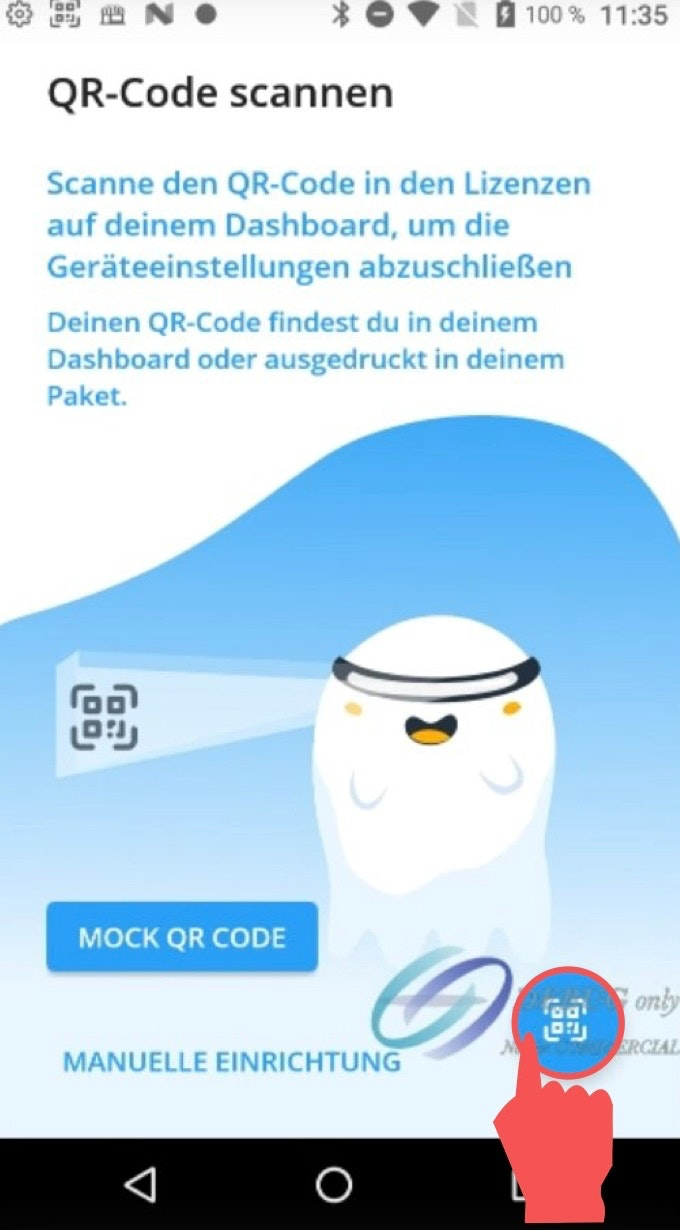This screenshot has height=1230, width=680.
Task: Go back using the system back button
Action: click(x=140, y=1184)
